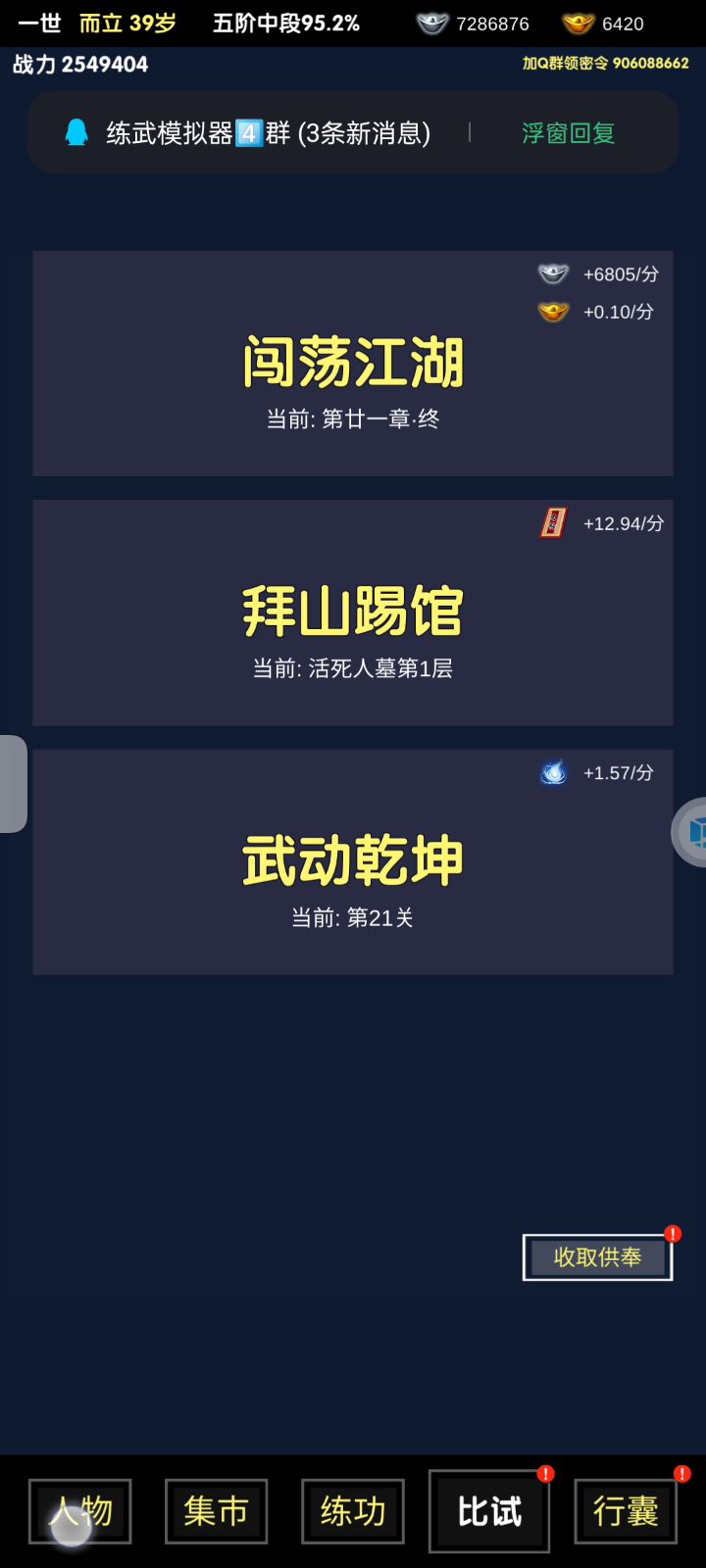Open the 练武模拟器 group message notification
Screen dimensions: 706x1568
265,133
